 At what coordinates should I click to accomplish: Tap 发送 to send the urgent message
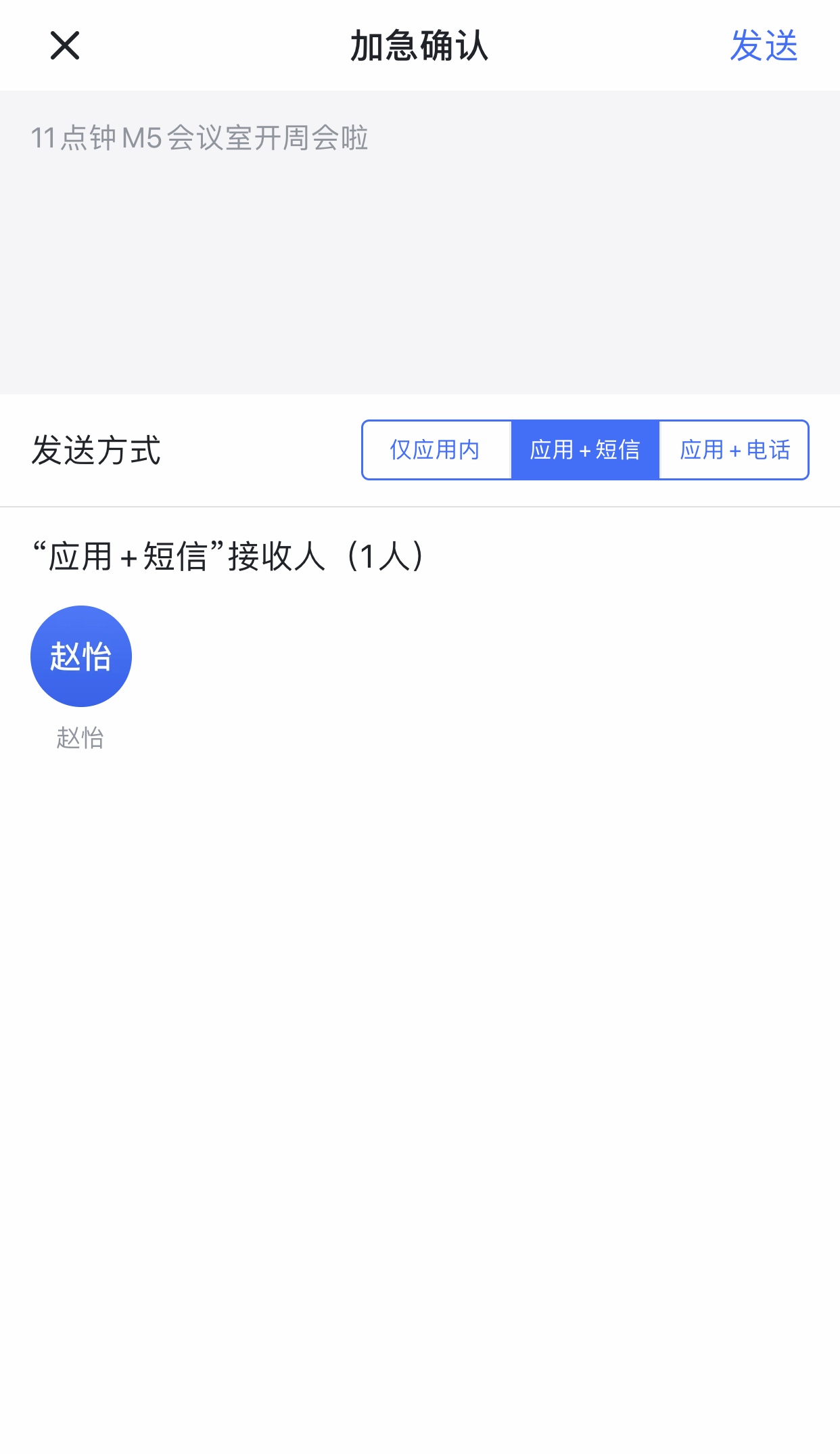pos(764,45)
